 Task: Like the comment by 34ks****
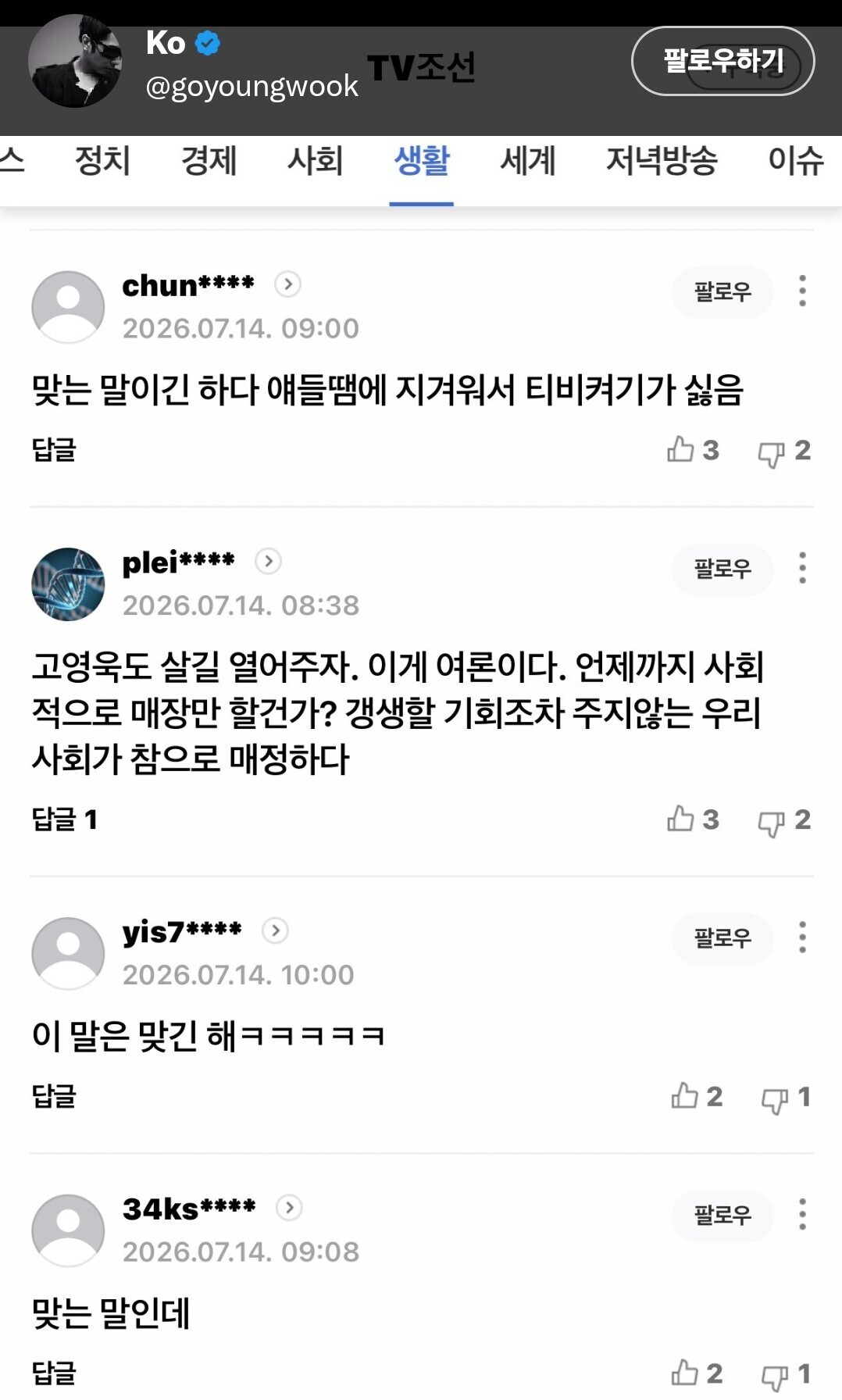pos(697,1373)
